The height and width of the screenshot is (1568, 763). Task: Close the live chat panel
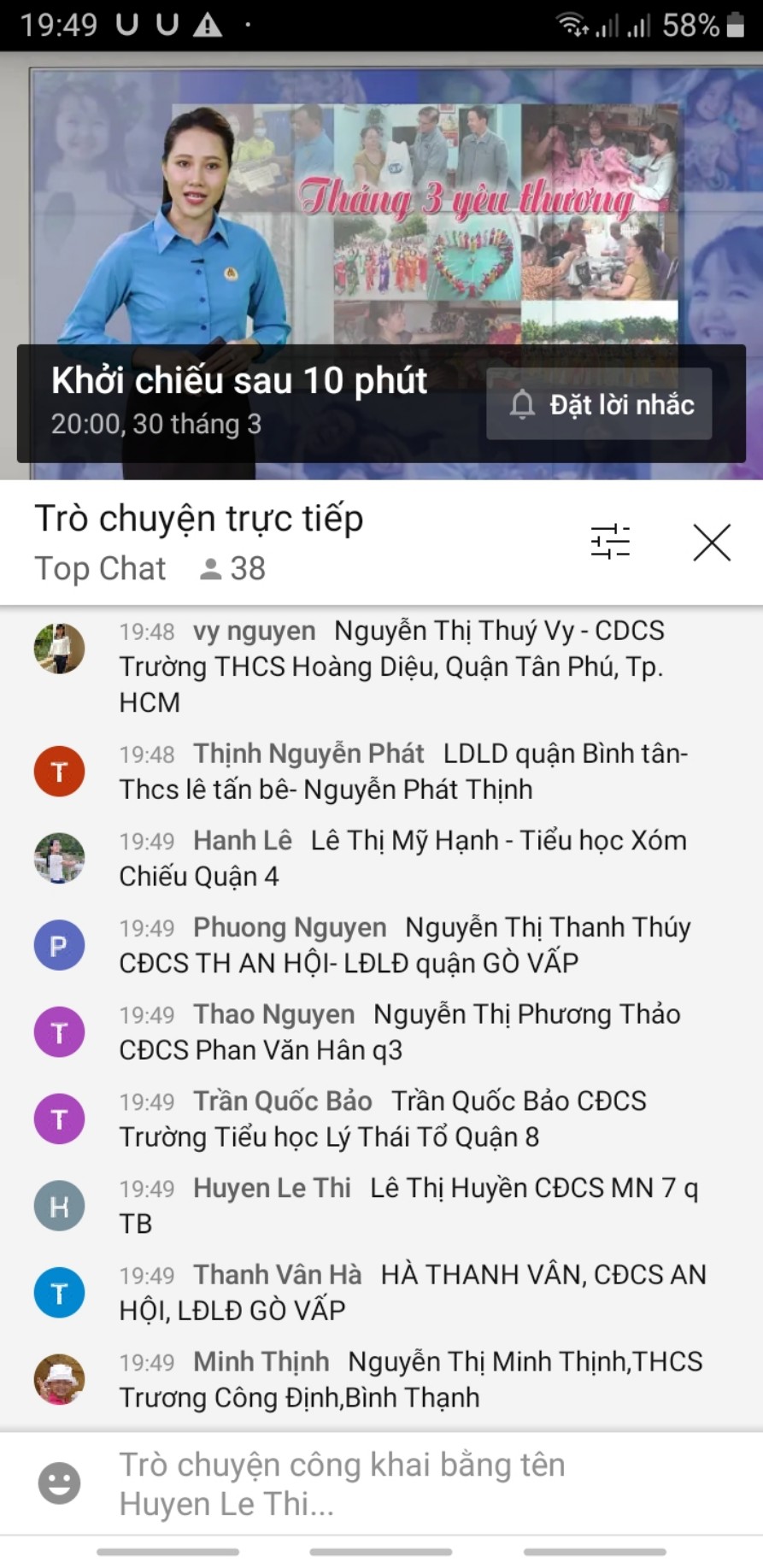712,542
